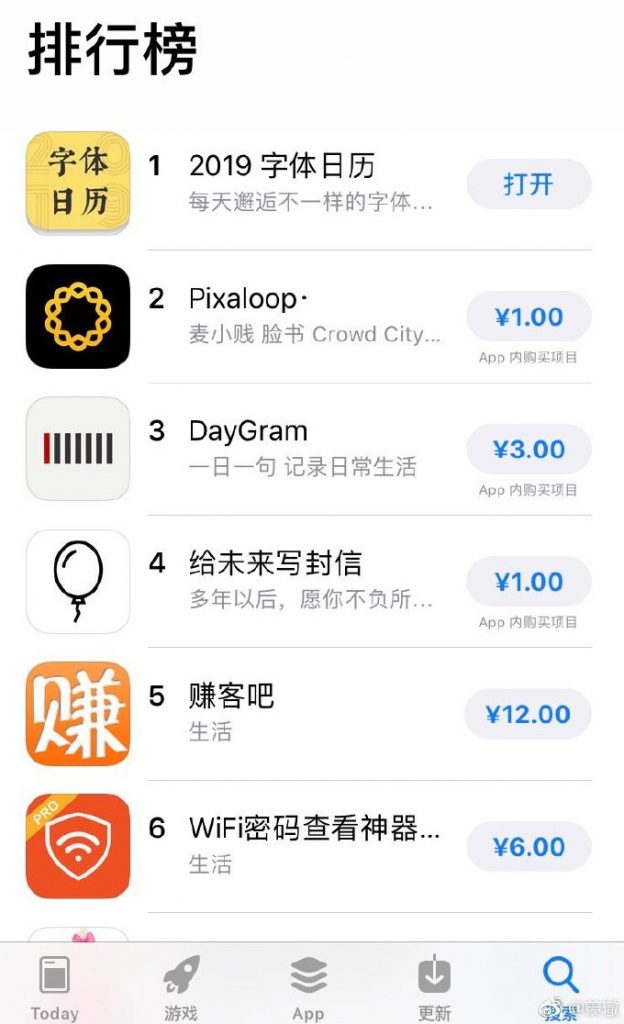Image resolution: width=624 pixels, height=1024 pixels.
Task: Purchase 赚客吧 for ¥12.00
Action: (x=527, y=714)
